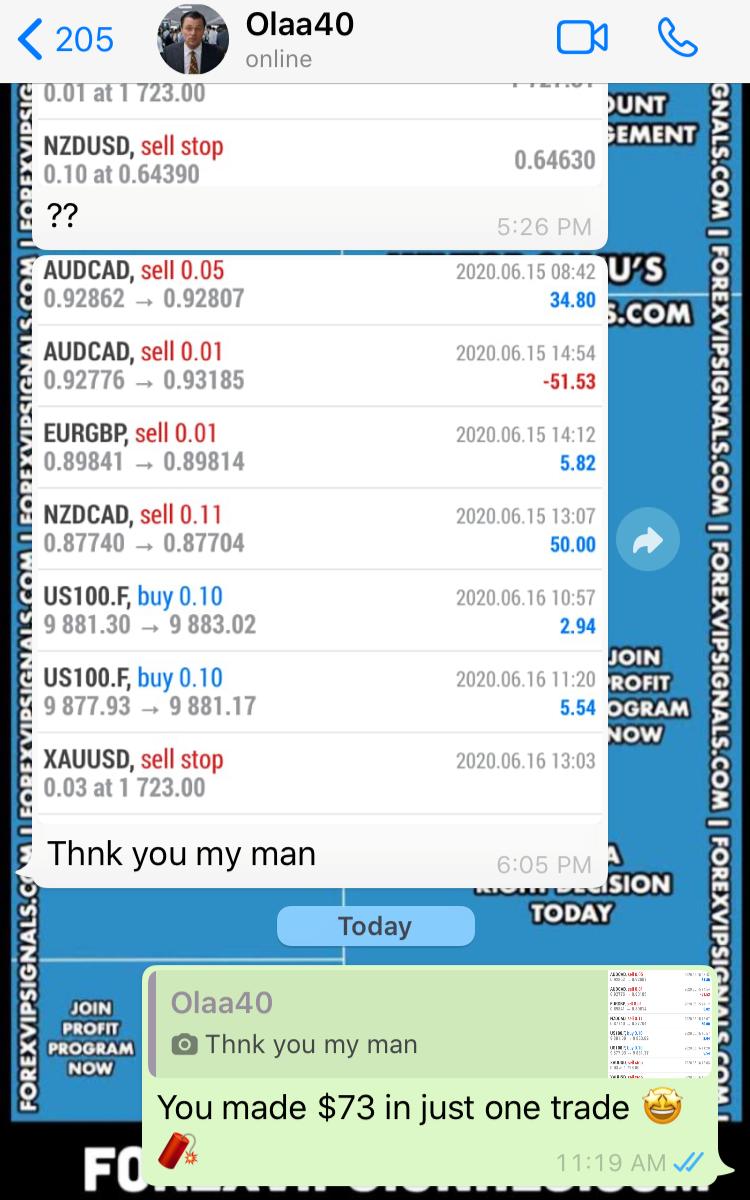Start a video call with Olaa40
The image size is (750, 1200).
[x=582, y=39]
